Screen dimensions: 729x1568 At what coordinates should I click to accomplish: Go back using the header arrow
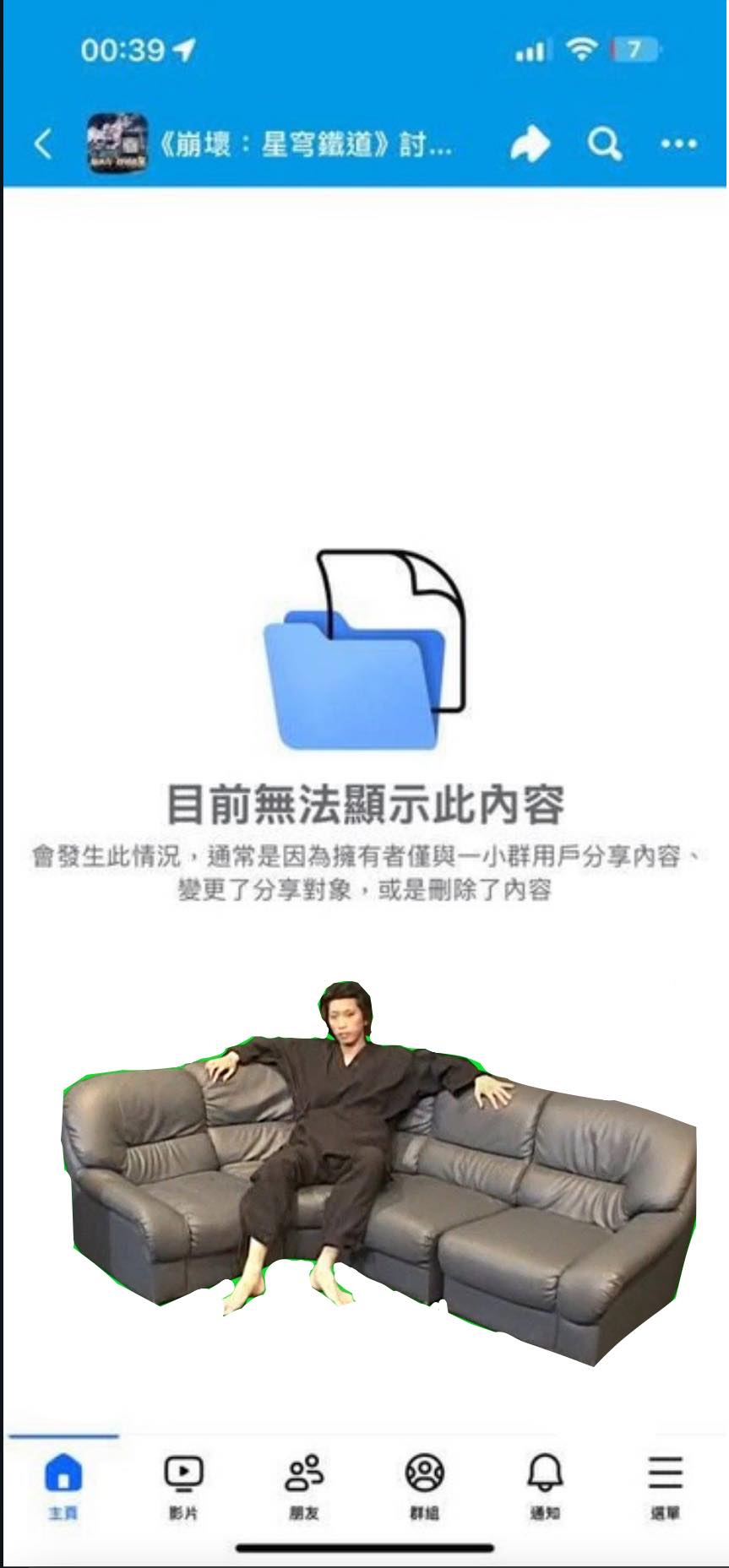[x=43, y=144]
